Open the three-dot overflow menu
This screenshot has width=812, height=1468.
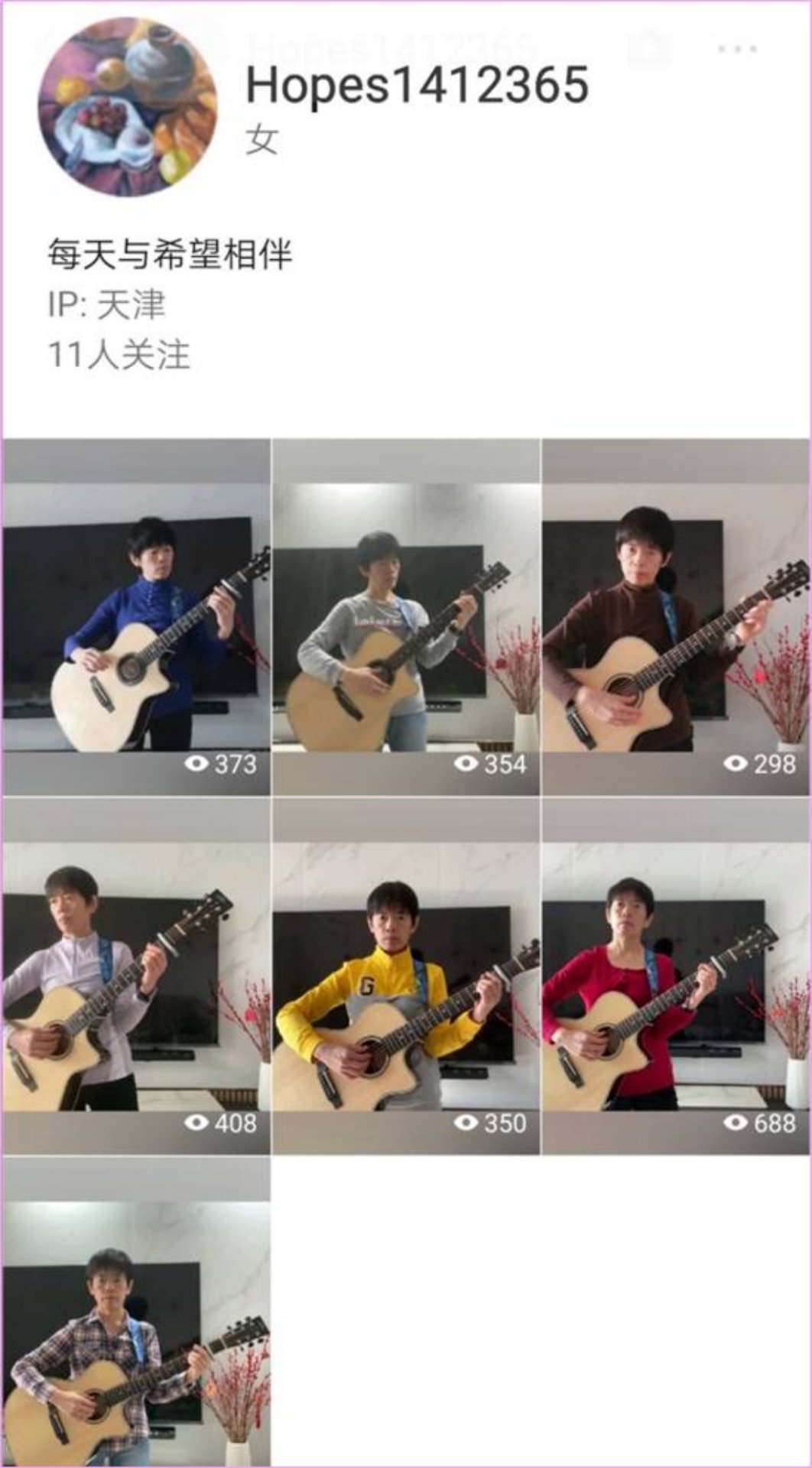737,50
